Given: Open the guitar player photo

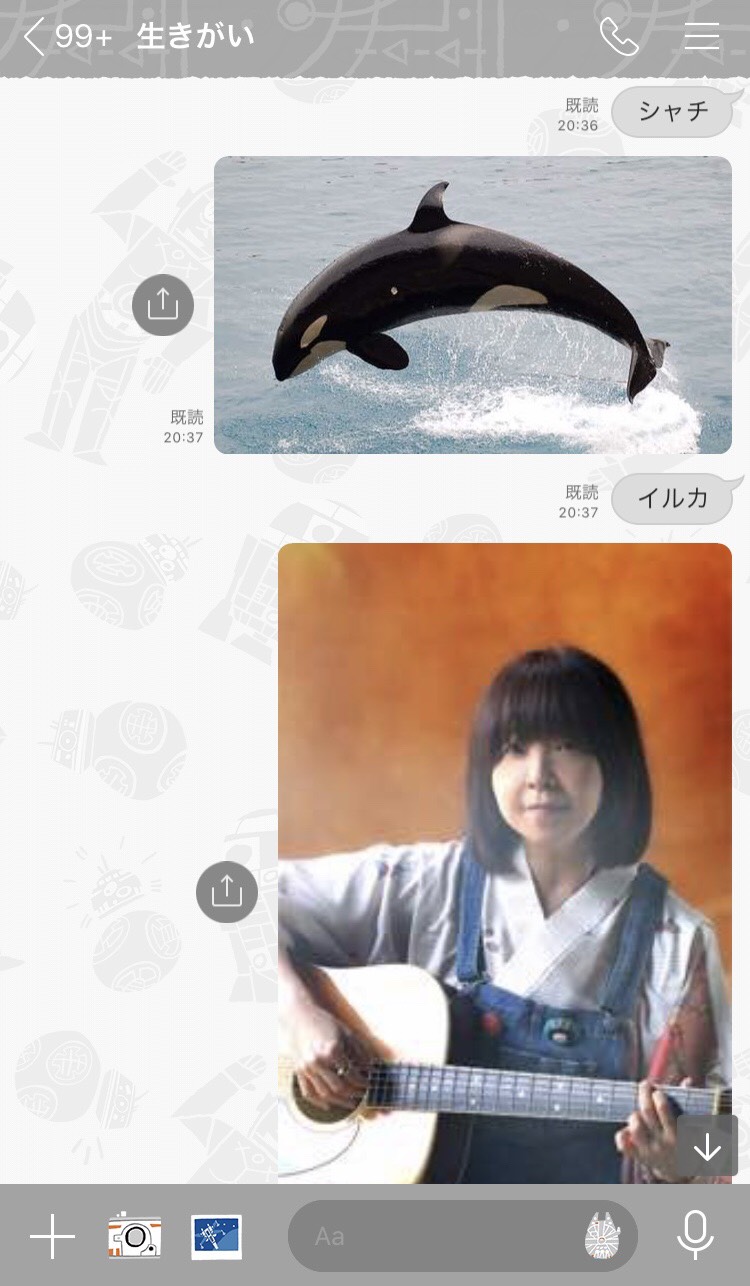Looking at the screenshot, I should 505,860.
